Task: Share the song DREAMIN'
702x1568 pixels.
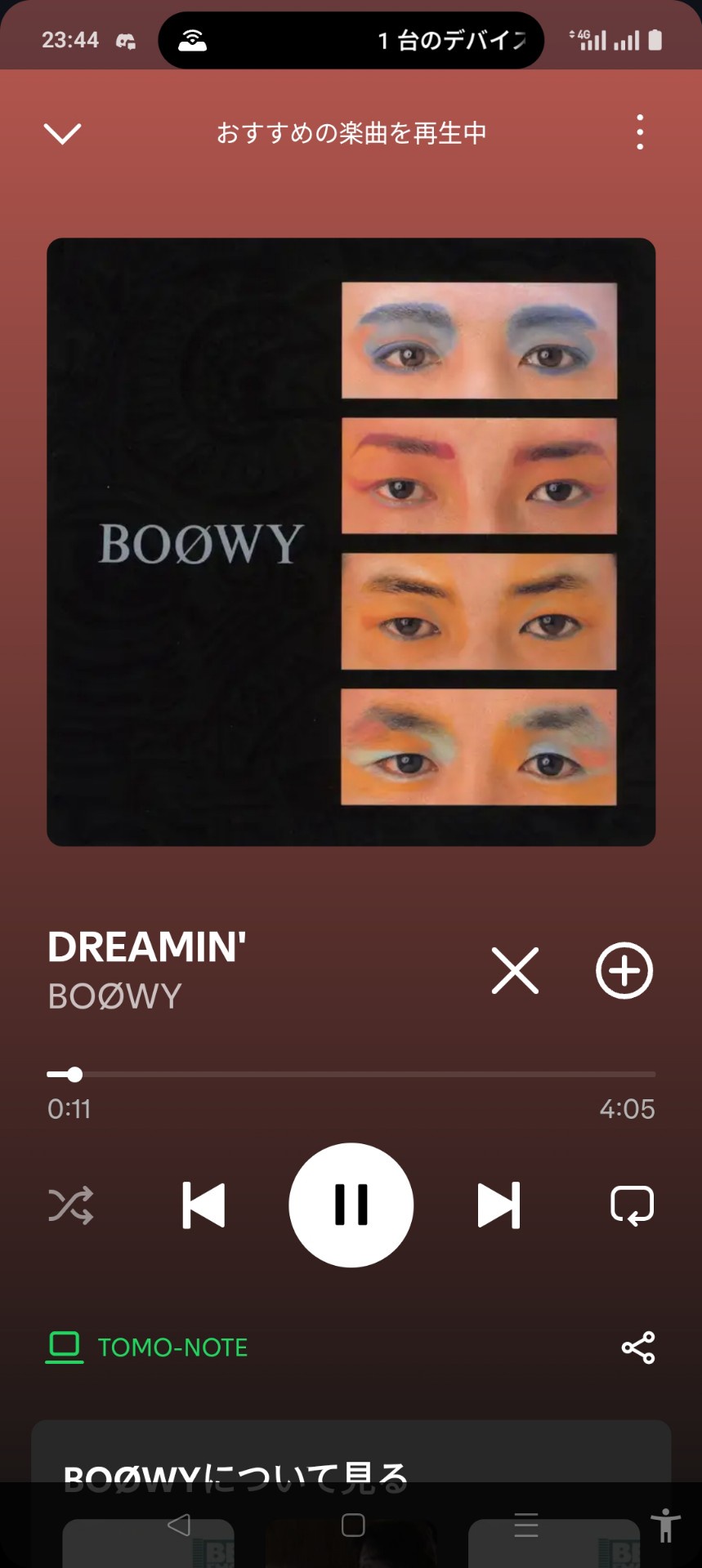Action: pos(638,1347)
